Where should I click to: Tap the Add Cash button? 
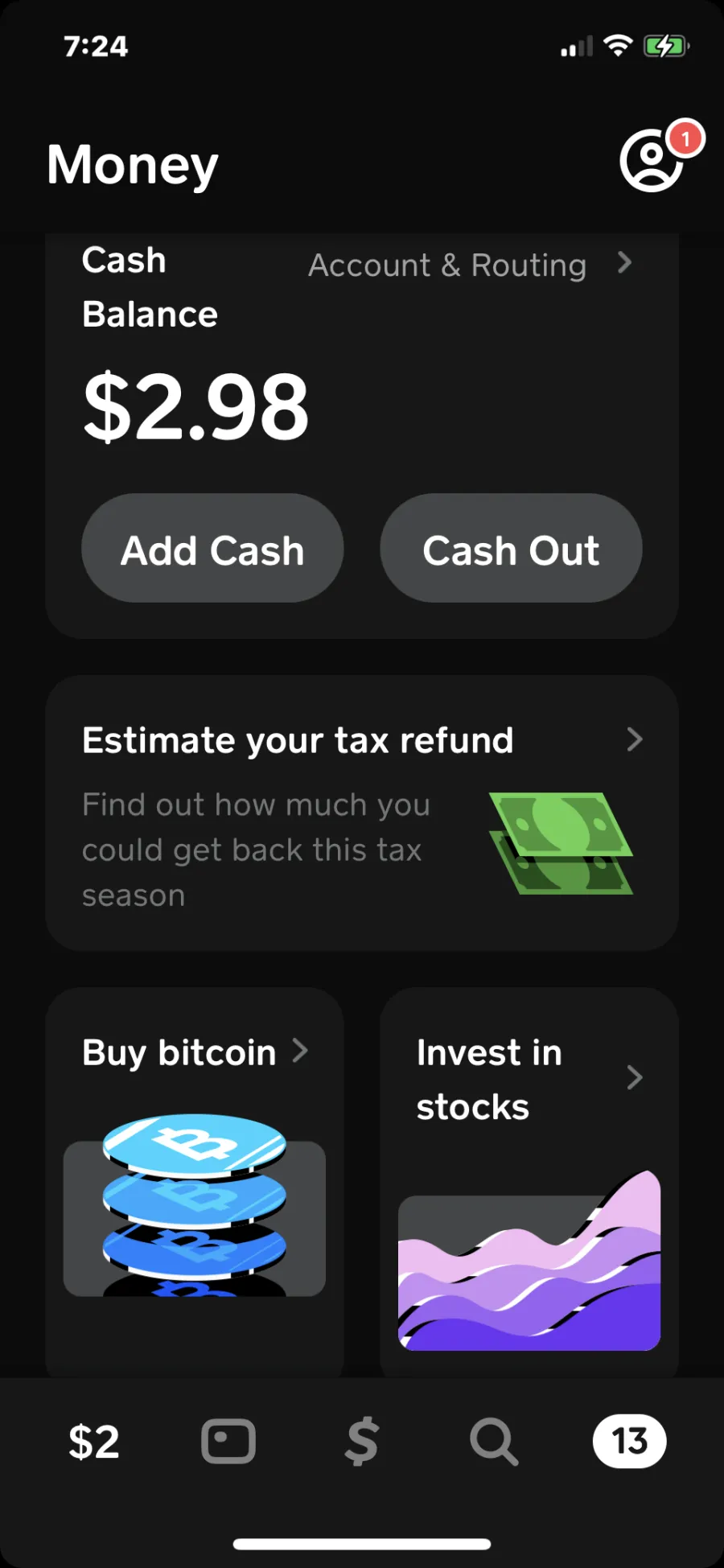212,549
